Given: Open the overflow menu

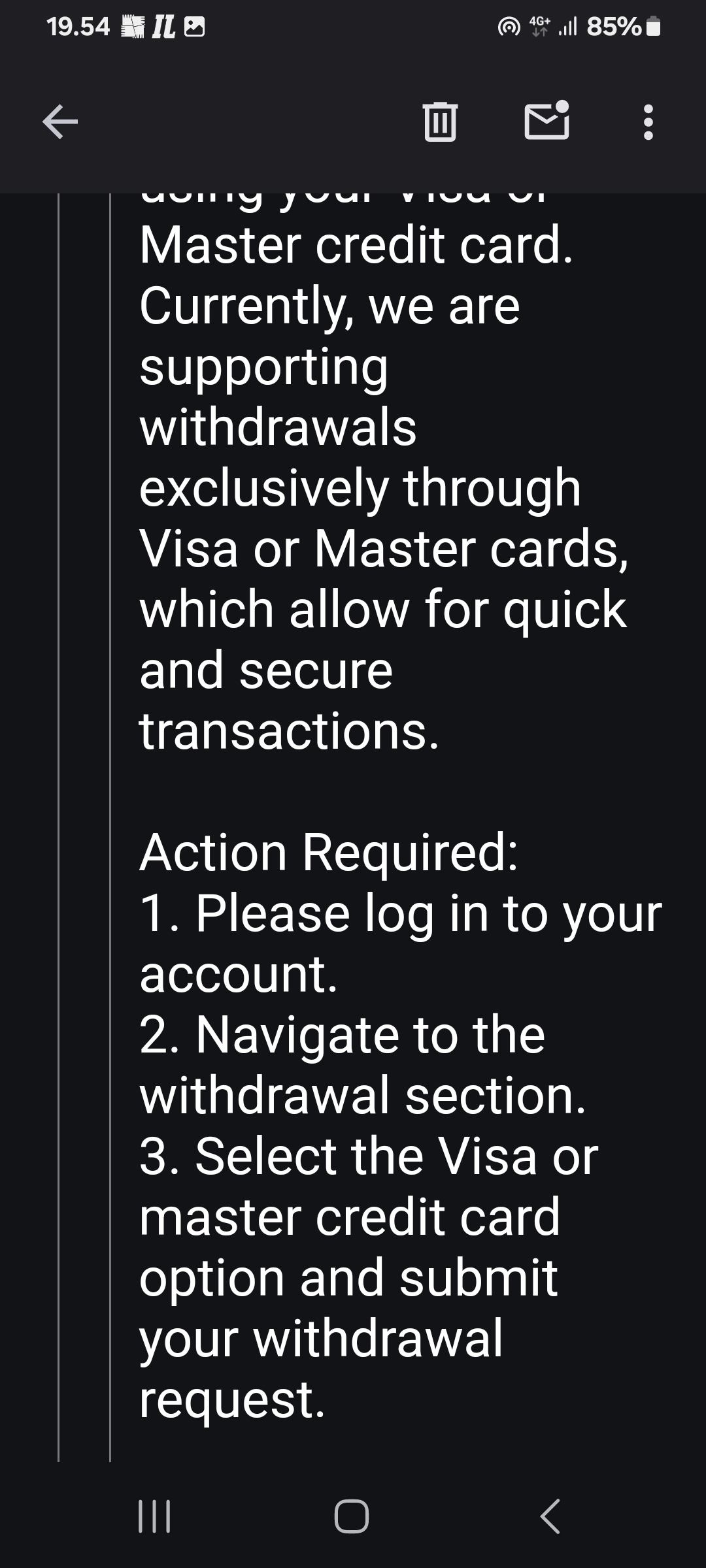Looking at the screenshot, I should pos(648,122).
